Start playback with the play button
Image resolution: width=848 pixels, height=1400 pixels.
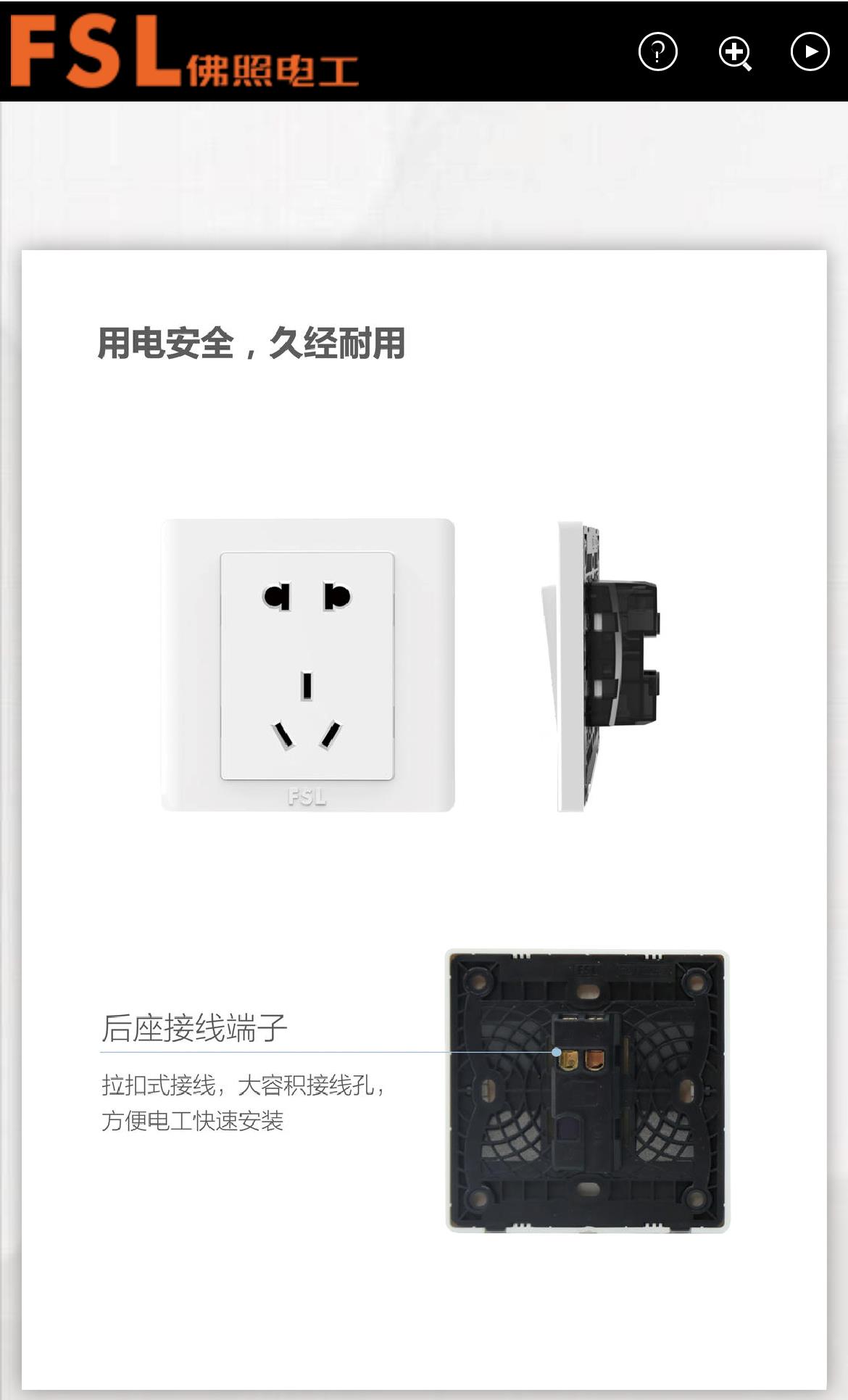(x=810, y=51)
